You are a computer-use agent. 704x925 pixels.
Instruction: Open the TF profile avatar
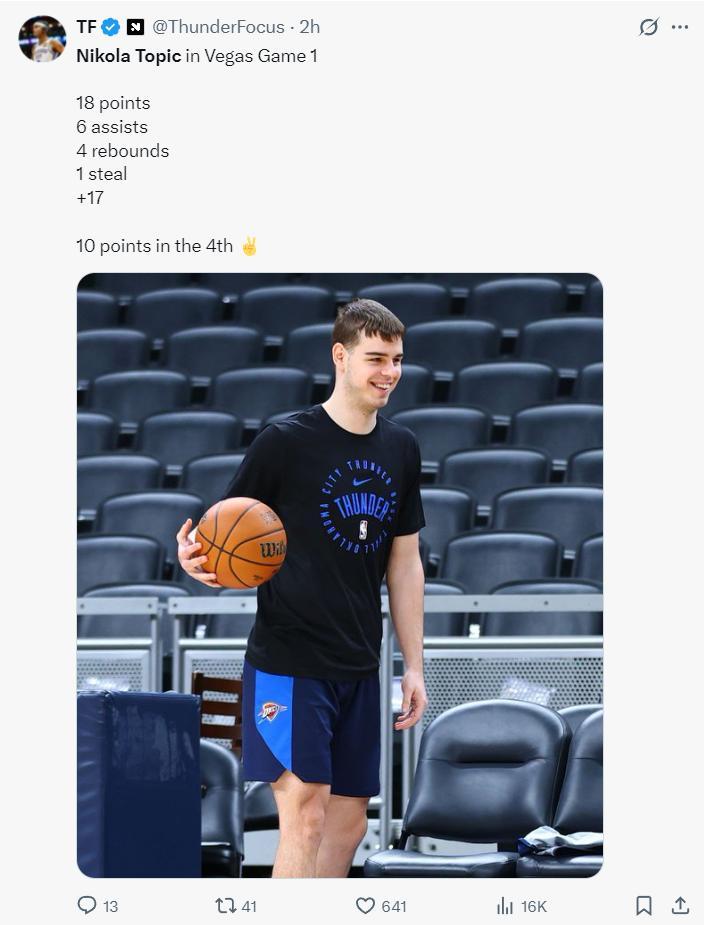(x=42, y=39)
